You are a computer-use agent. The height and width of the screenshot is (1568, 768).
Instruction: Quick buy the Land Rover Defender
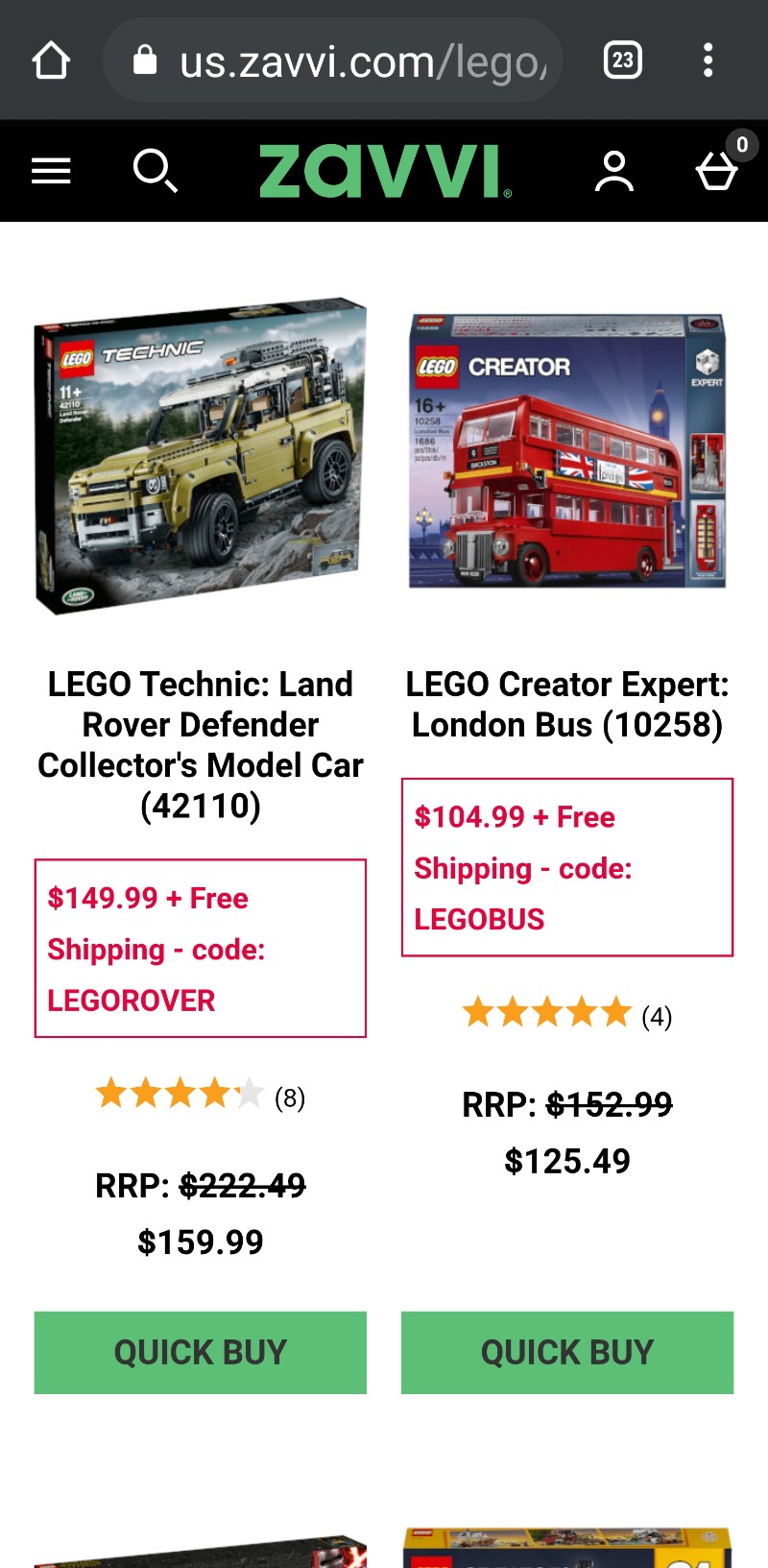pyautogui.click(x=200, y=1352)
